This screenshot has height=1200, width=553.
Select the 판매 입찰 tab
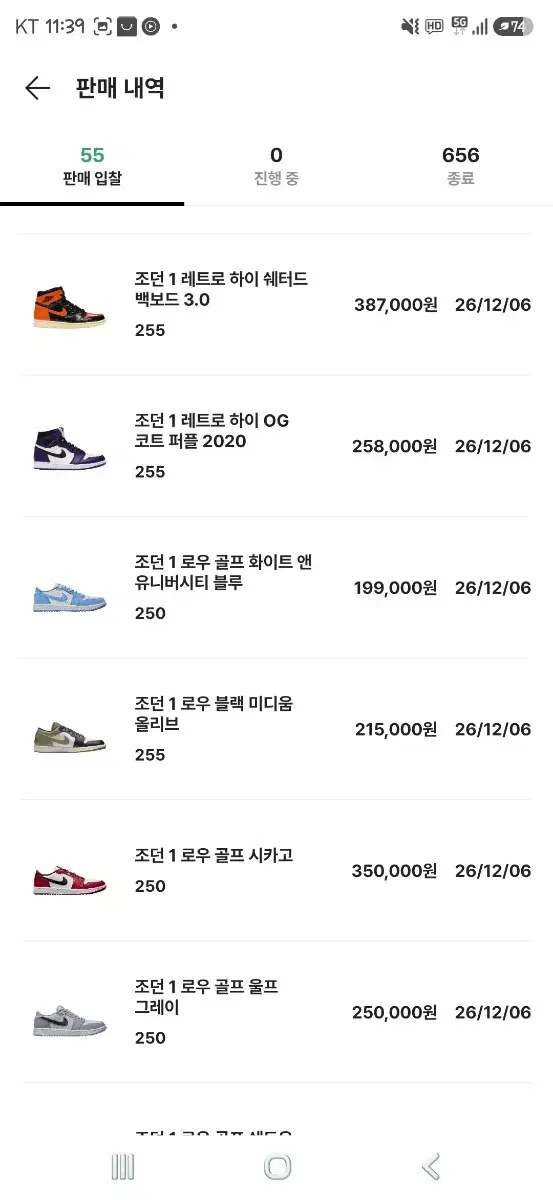pos(92,167)
